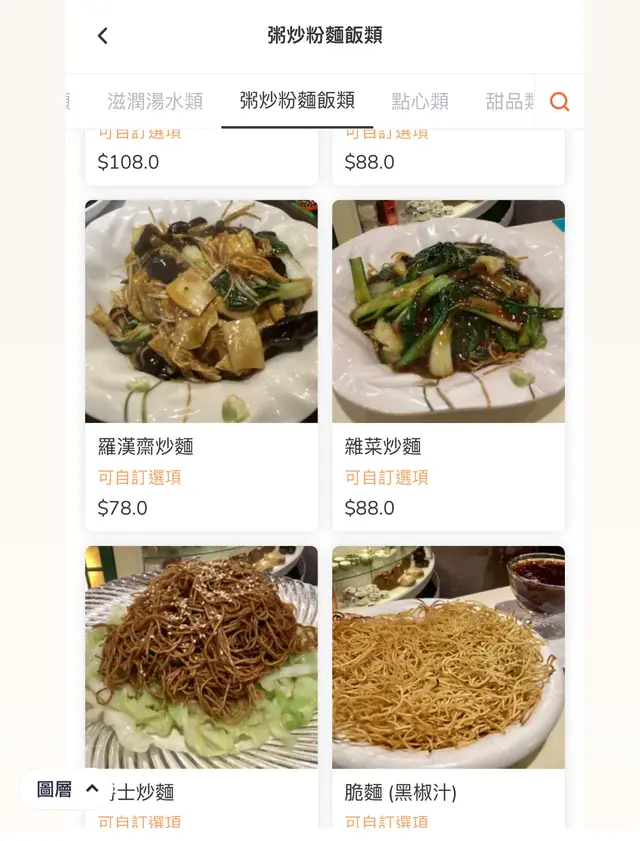Open the $108.0 dish card

(x=201, y=158)
